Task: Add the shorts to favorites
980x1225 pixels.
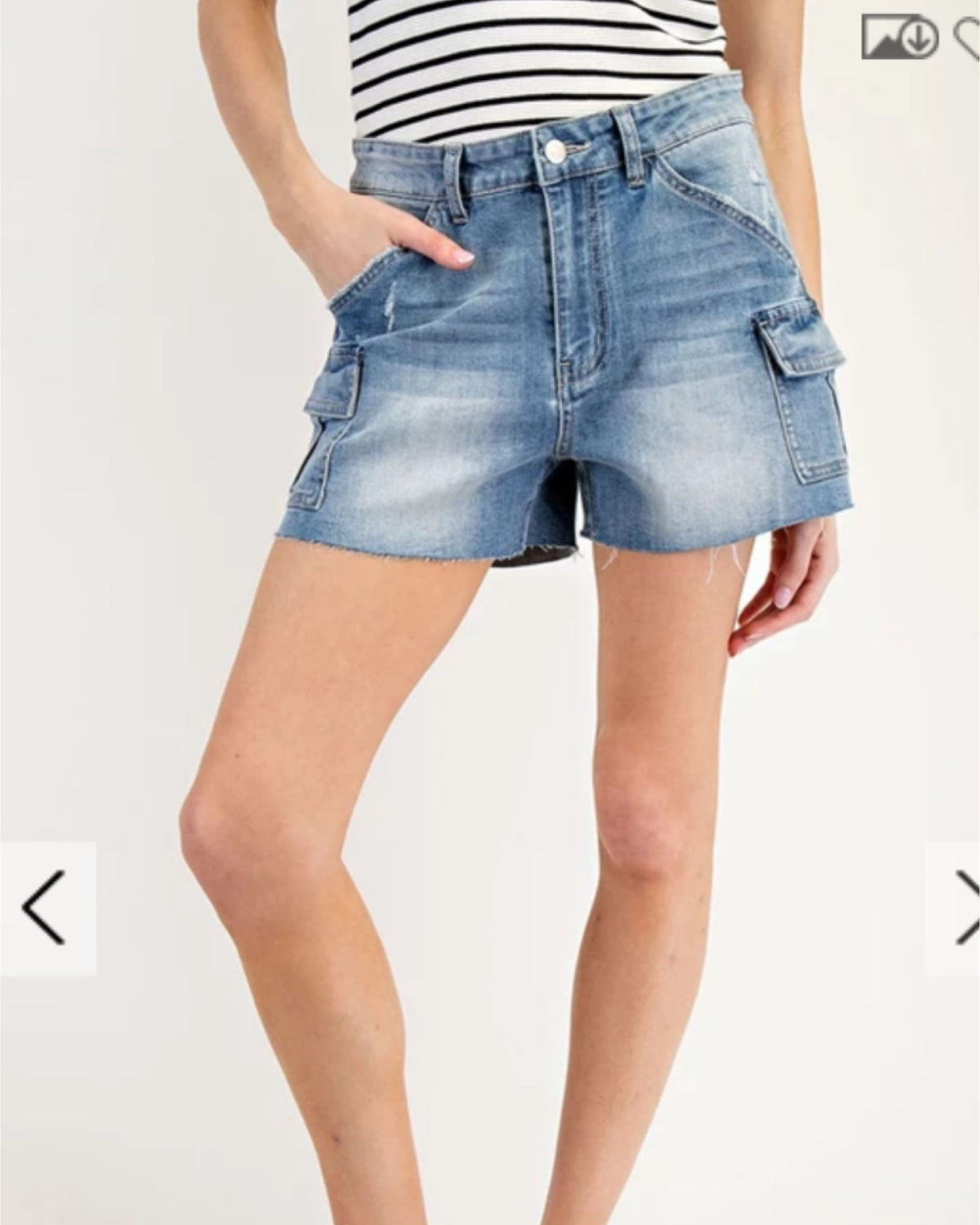Action: [969, 36]
